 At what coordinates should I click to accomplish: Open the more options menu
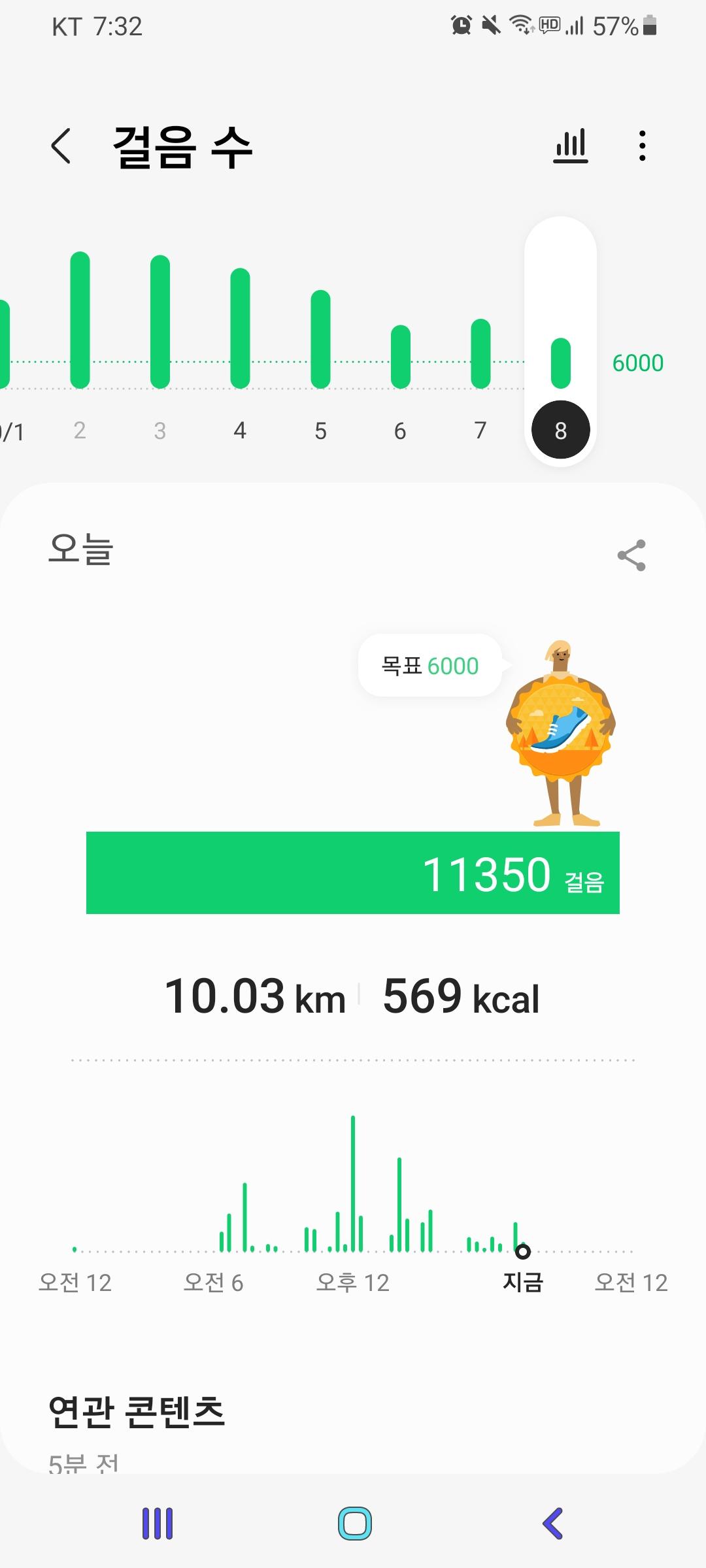(x=643, y=146)
